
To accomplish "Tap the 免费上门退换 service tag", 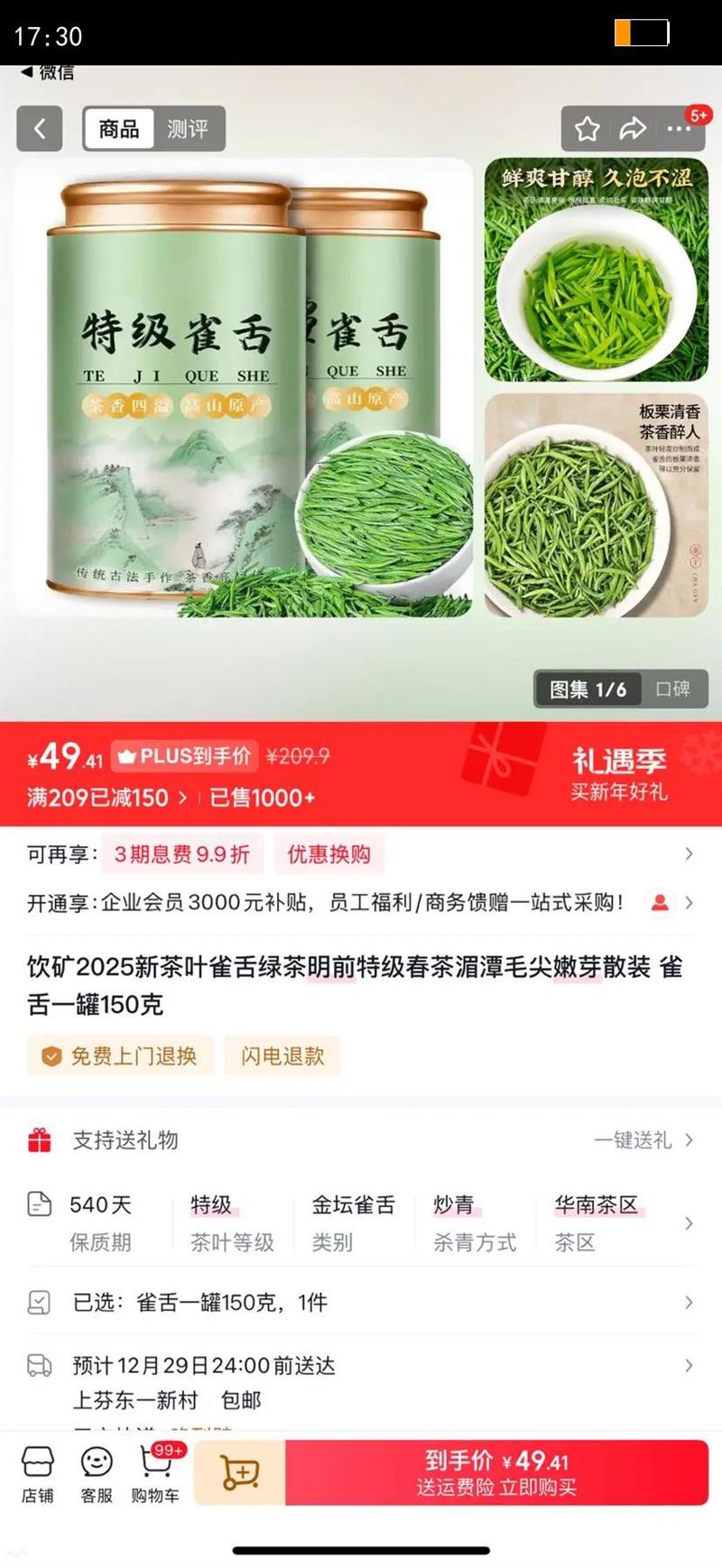I will click(121, 1056).
